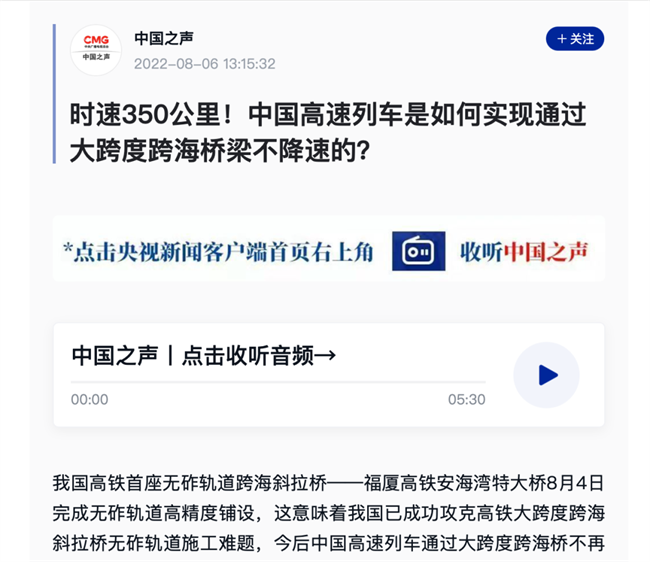Open the 收听中国之声 banner
650x562 pixels.
[x=328, y=251]
